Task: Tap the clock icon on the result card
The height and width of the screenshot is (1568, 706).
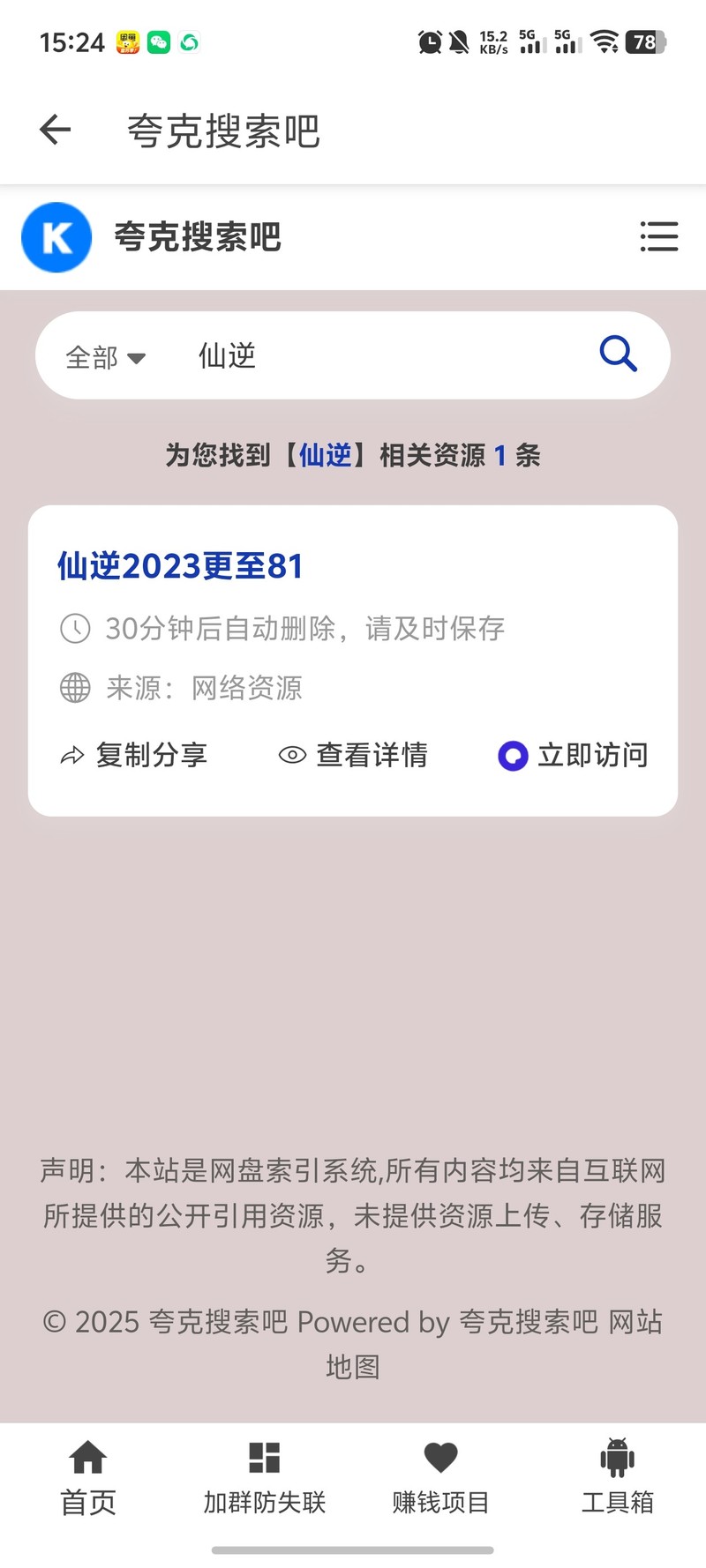Action: (74, 629)
